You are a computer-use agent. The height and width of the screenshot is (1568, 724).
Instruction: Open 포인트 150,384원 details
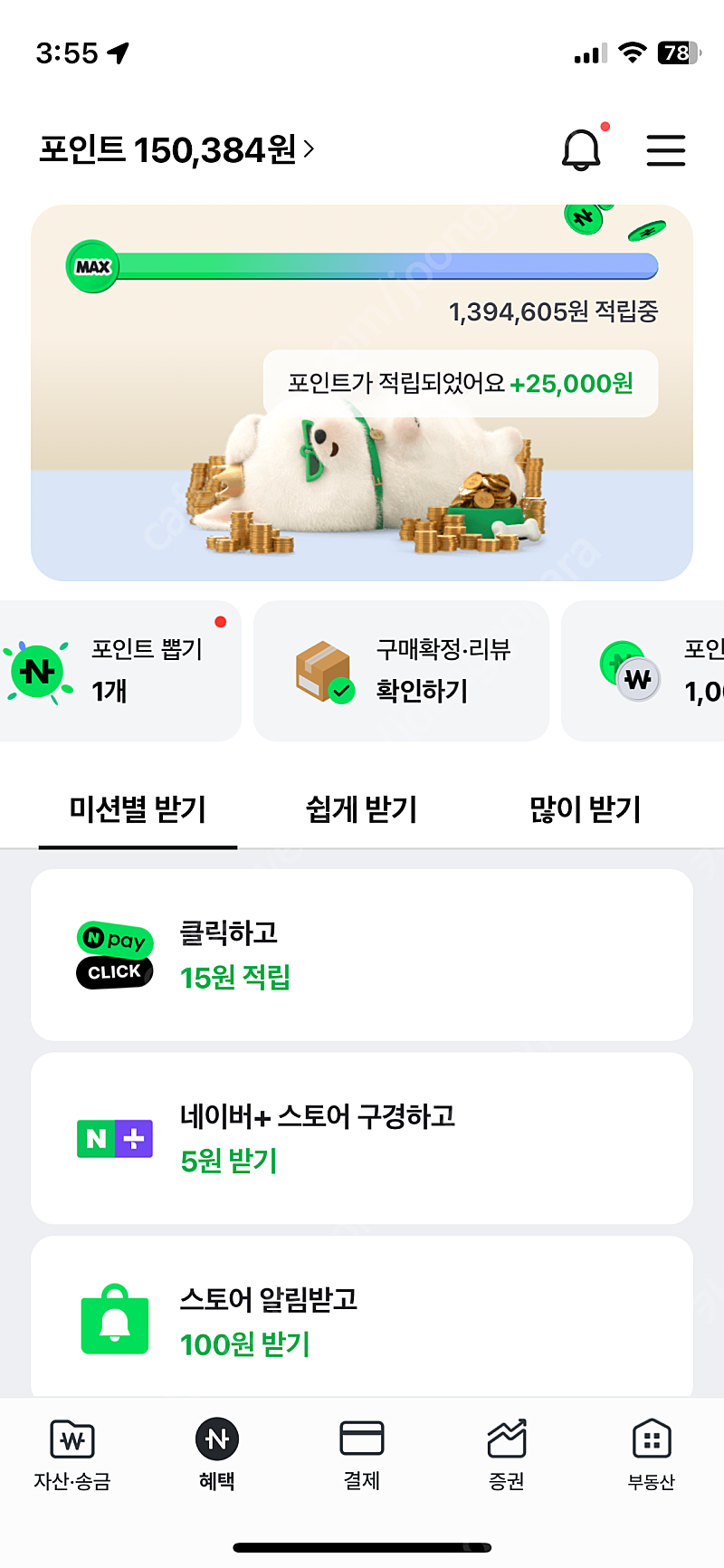[177, 149]
